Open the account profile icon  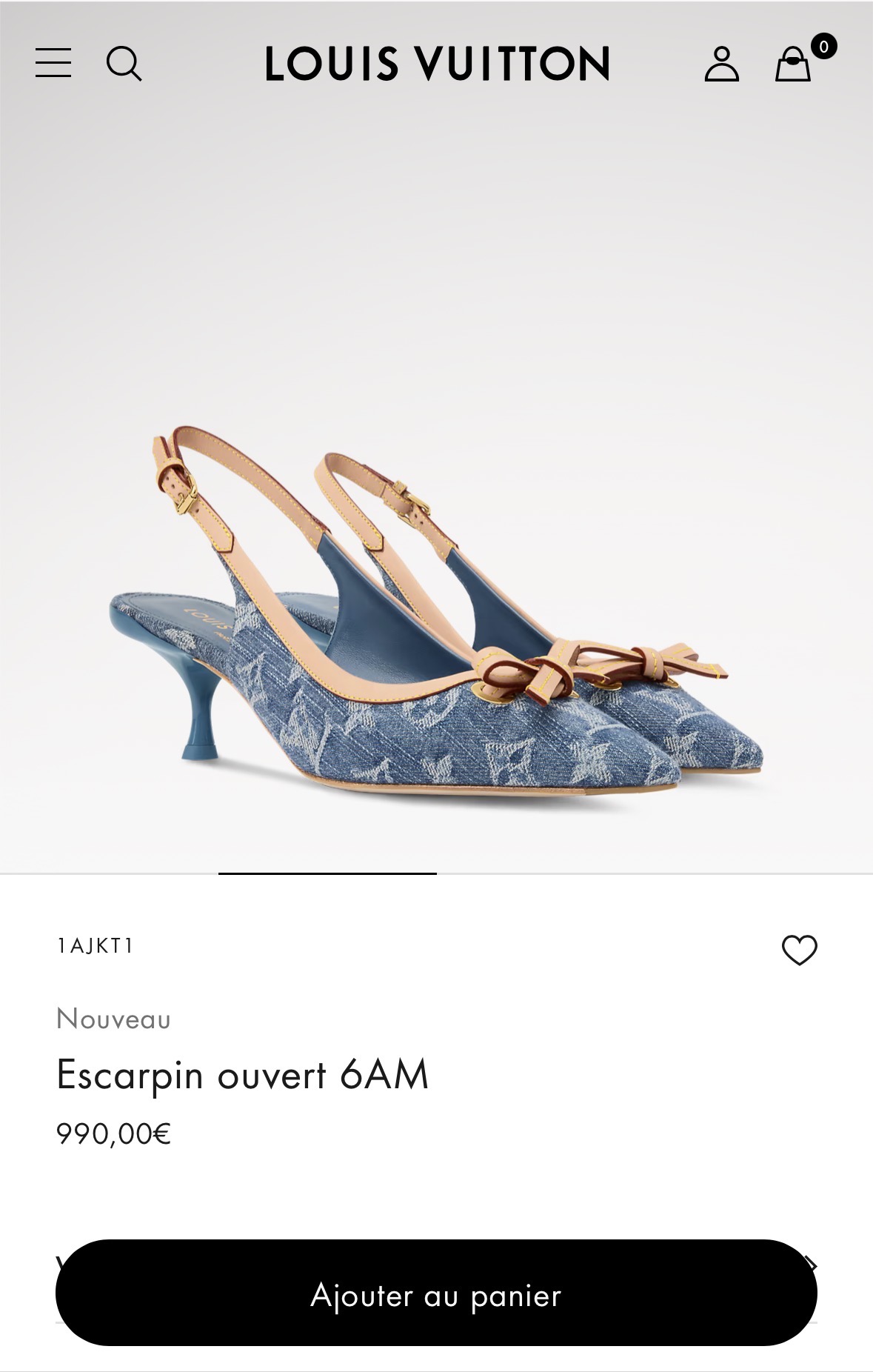click(x=721, y=64)
